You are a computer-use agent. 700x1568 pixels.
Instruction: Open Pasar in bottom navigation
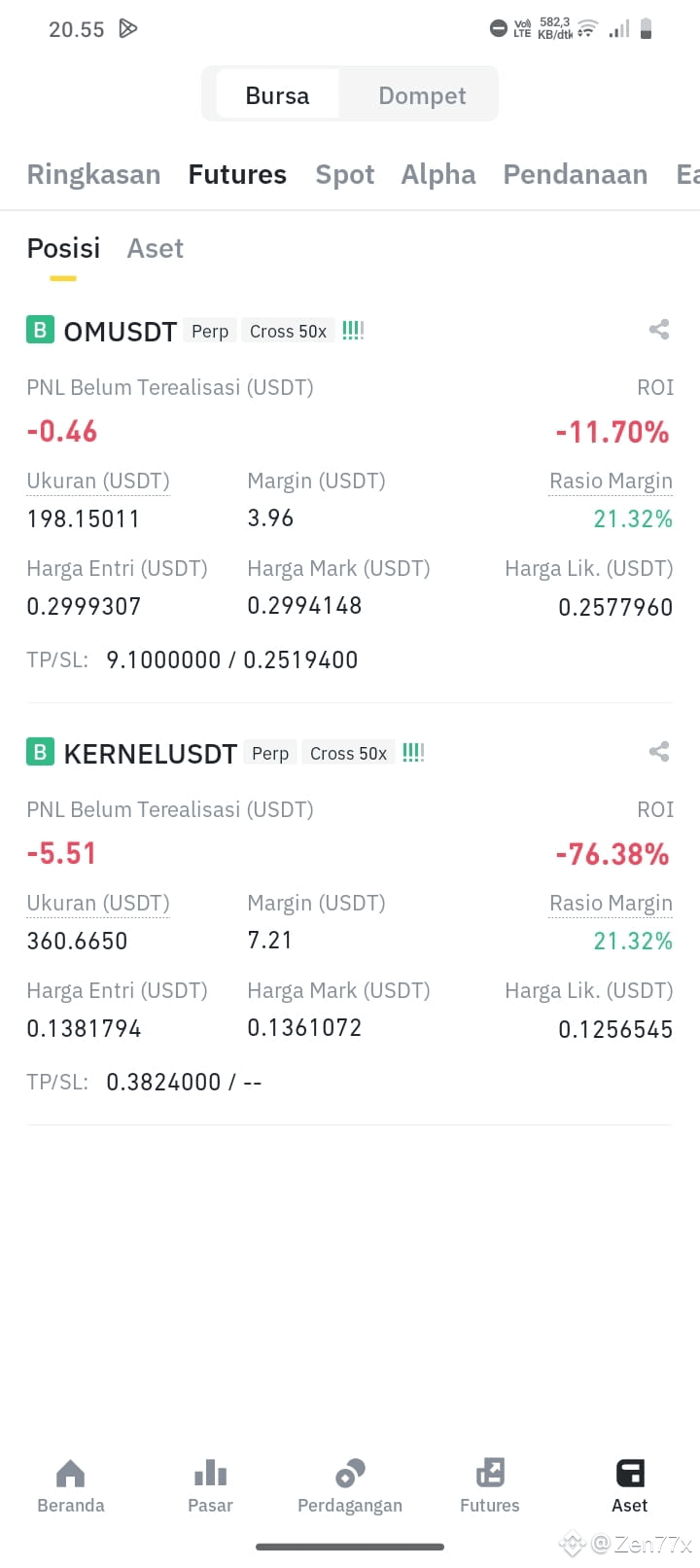pos(210,1487)
